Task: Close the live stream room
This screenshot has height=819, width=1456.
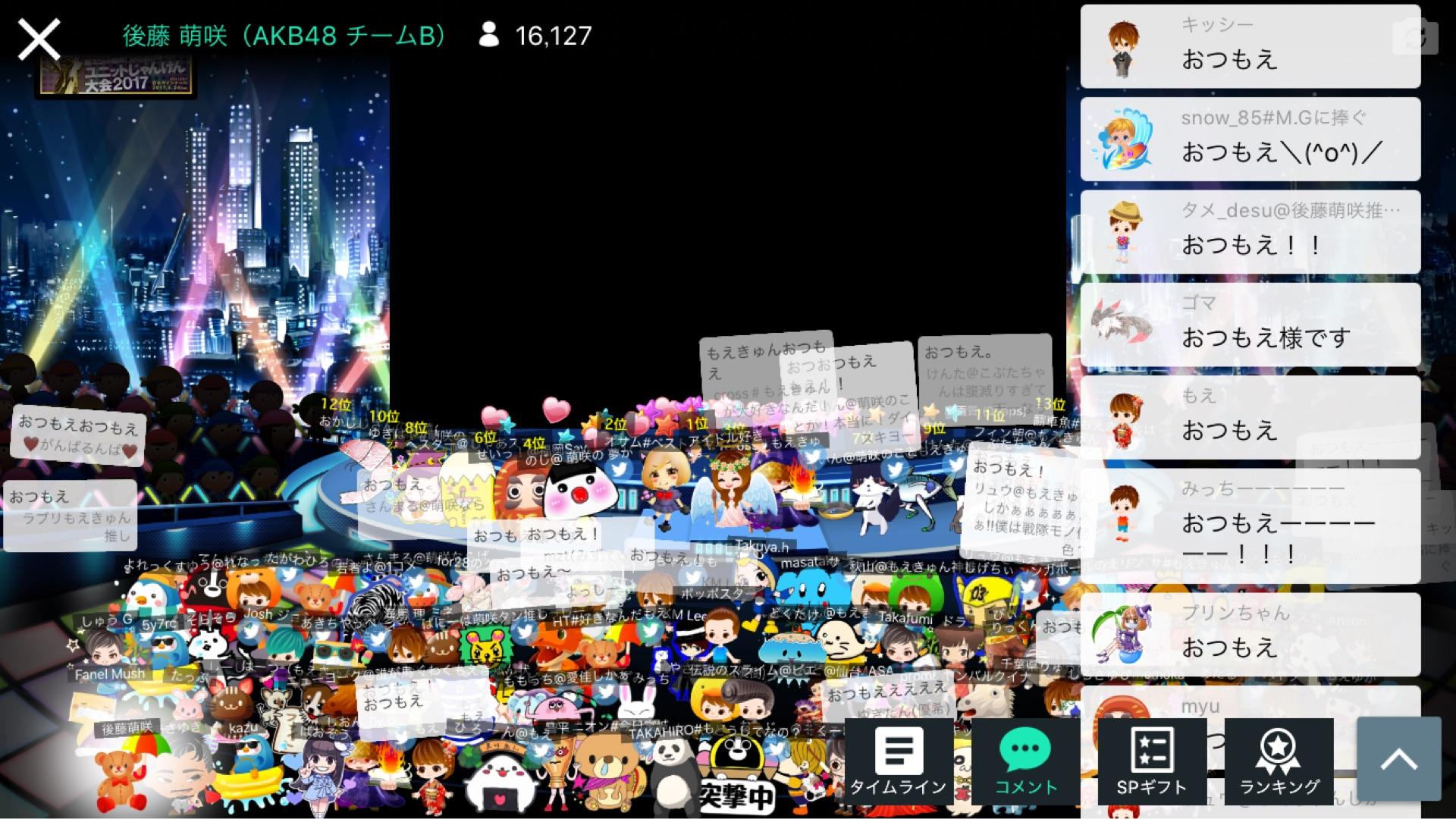Action: 39,39
